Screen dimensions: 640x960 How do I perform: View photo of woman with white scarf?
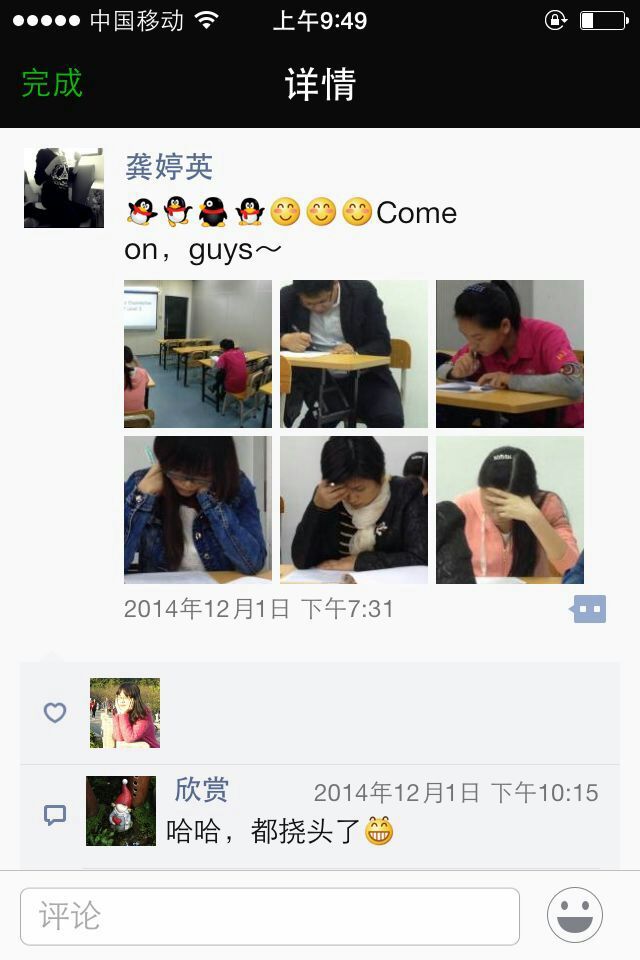click(x=354, y=510)
